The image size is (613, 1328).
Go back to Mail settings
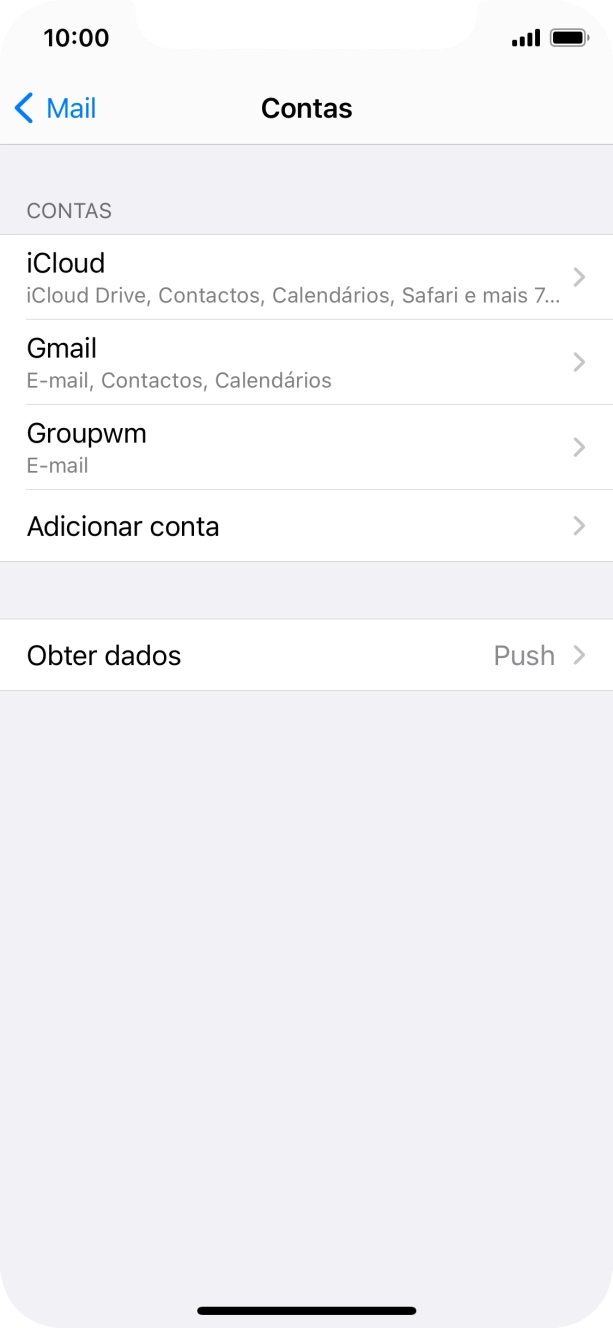point(56,108)
